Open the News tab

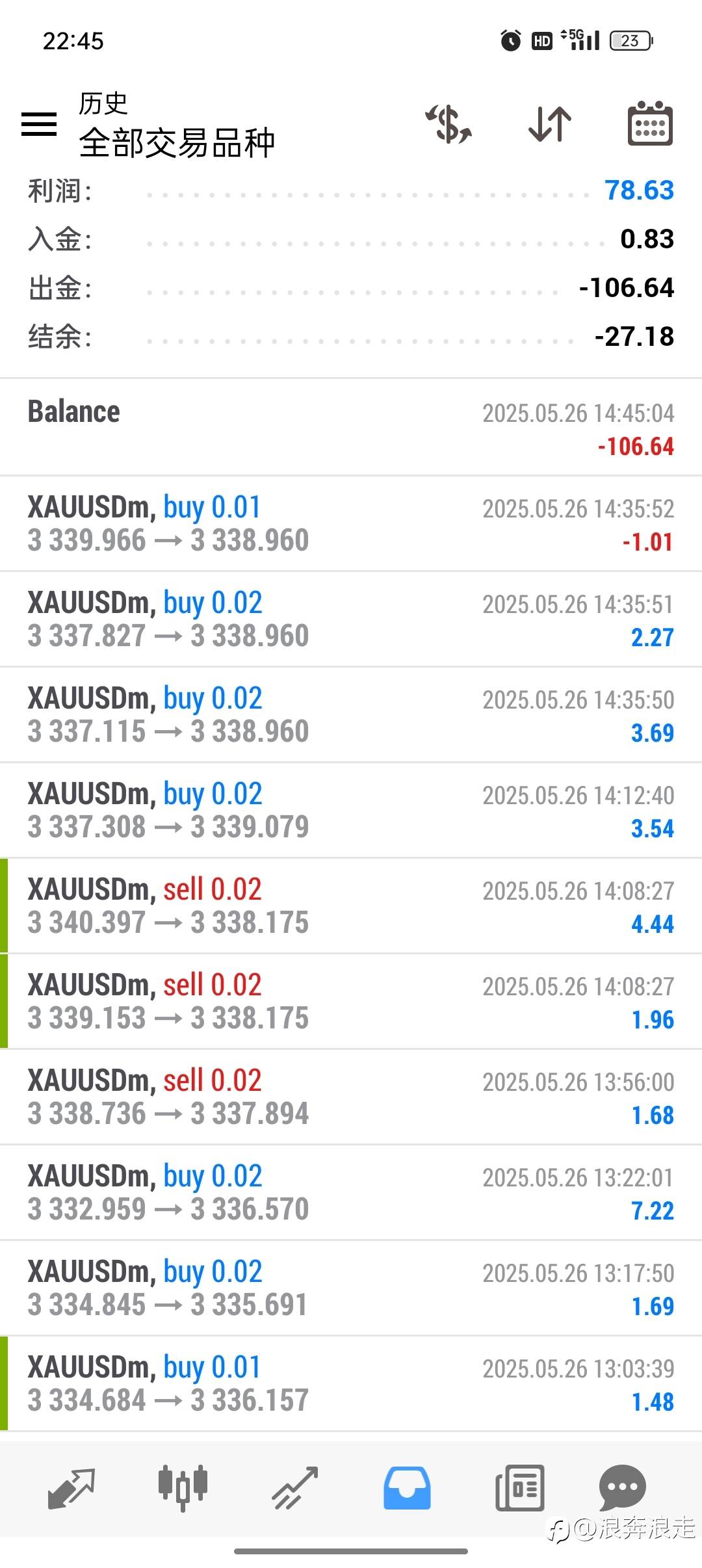coord(519,1487)
